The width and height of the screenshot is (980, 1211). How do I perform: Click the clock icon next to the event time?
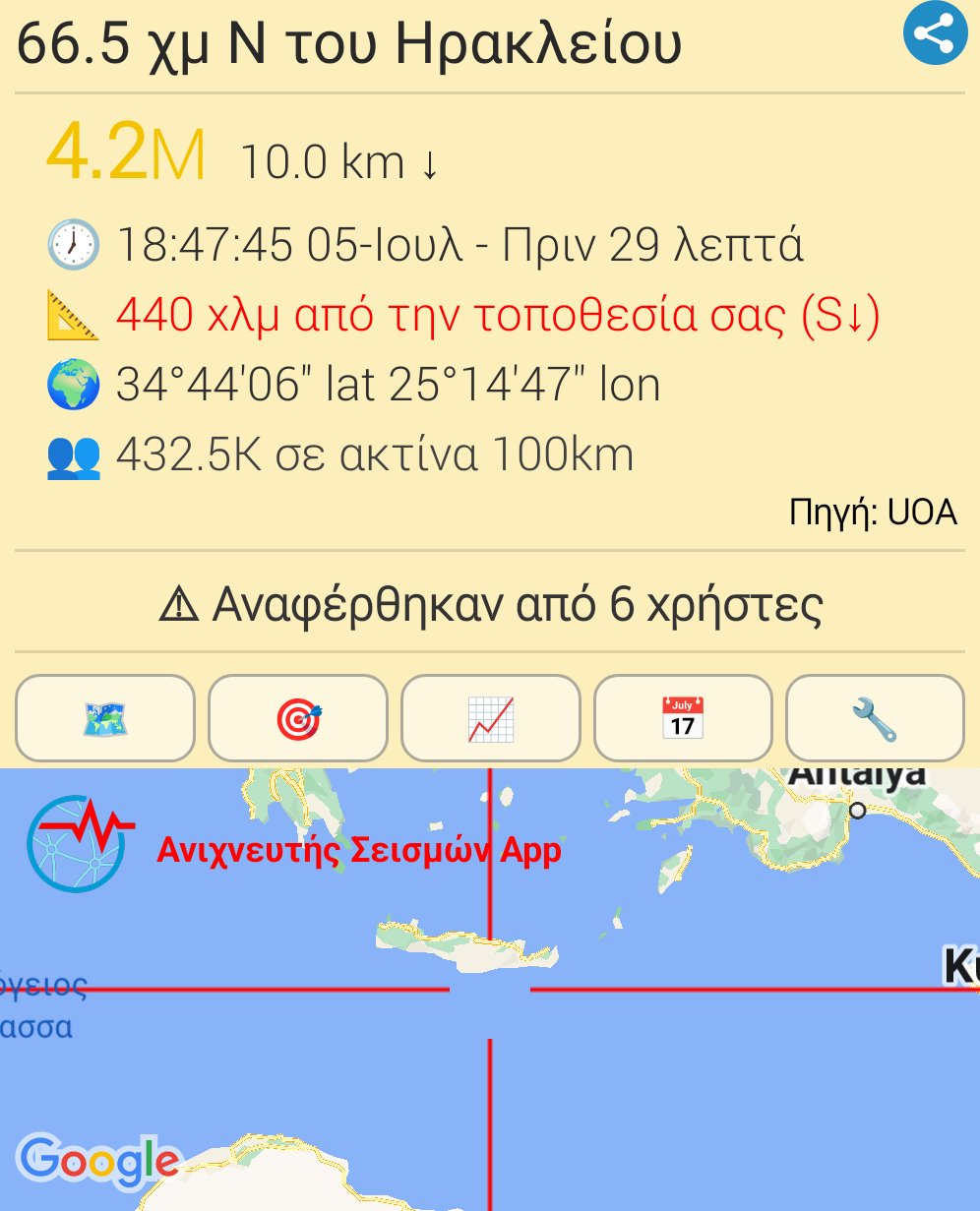73,245
